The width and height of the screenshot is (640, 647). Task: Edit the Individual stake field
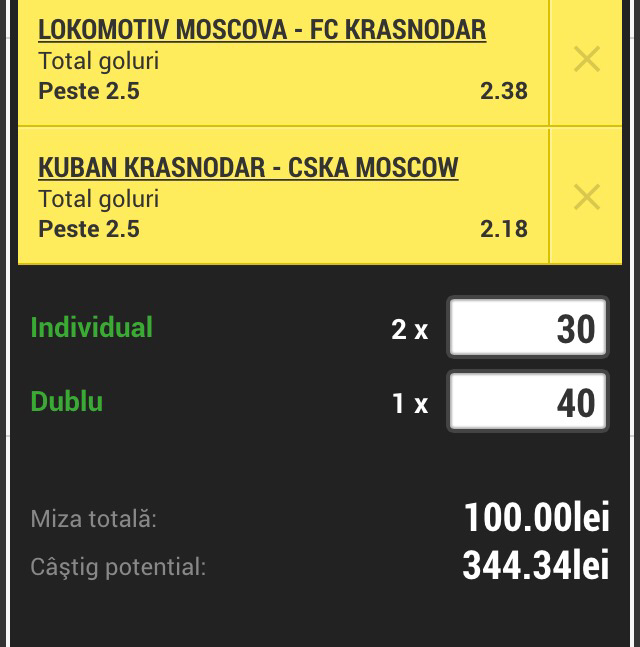528,328
